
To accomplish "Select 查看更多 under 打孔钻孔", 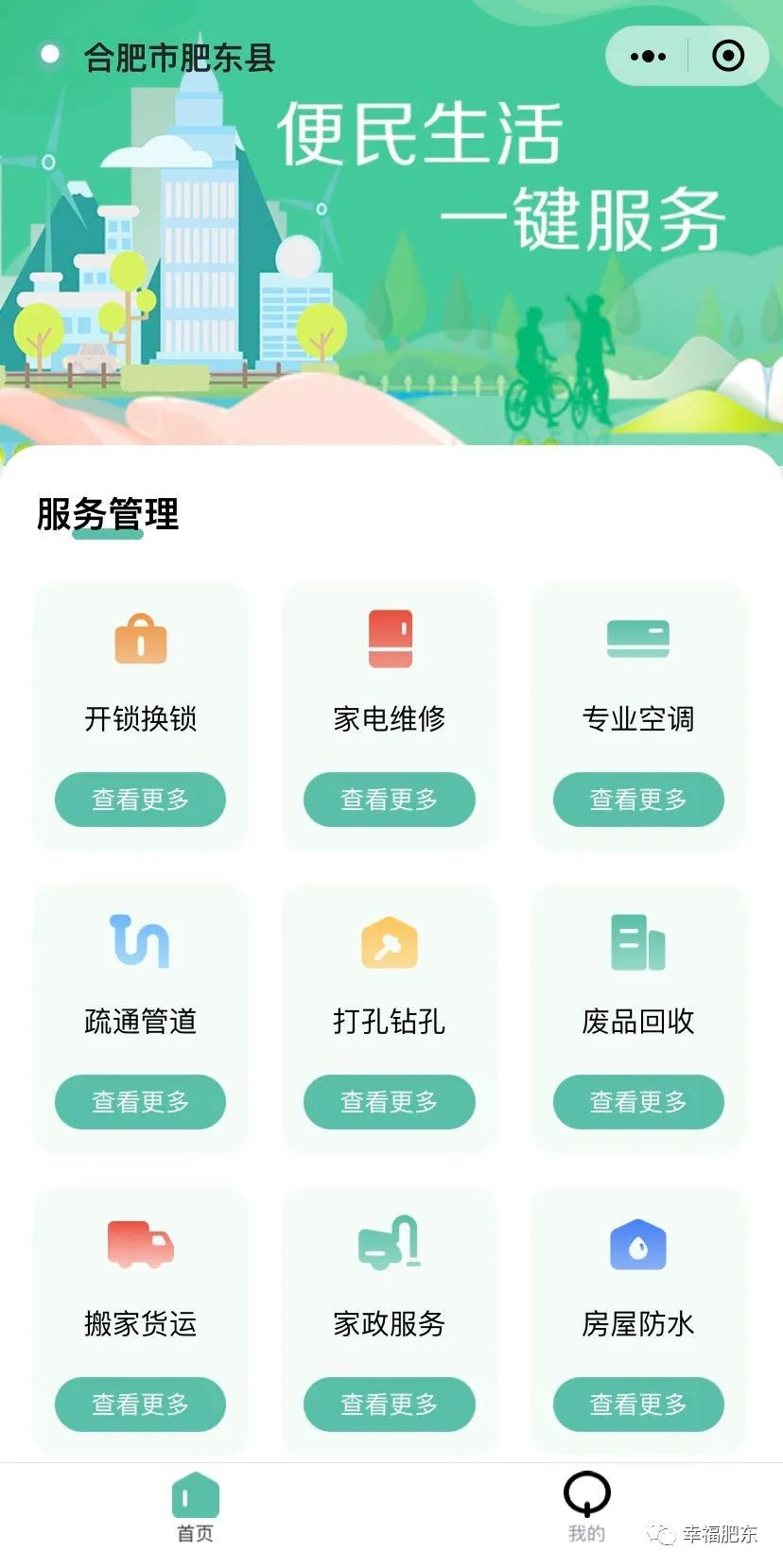I will pos(389,1102).
